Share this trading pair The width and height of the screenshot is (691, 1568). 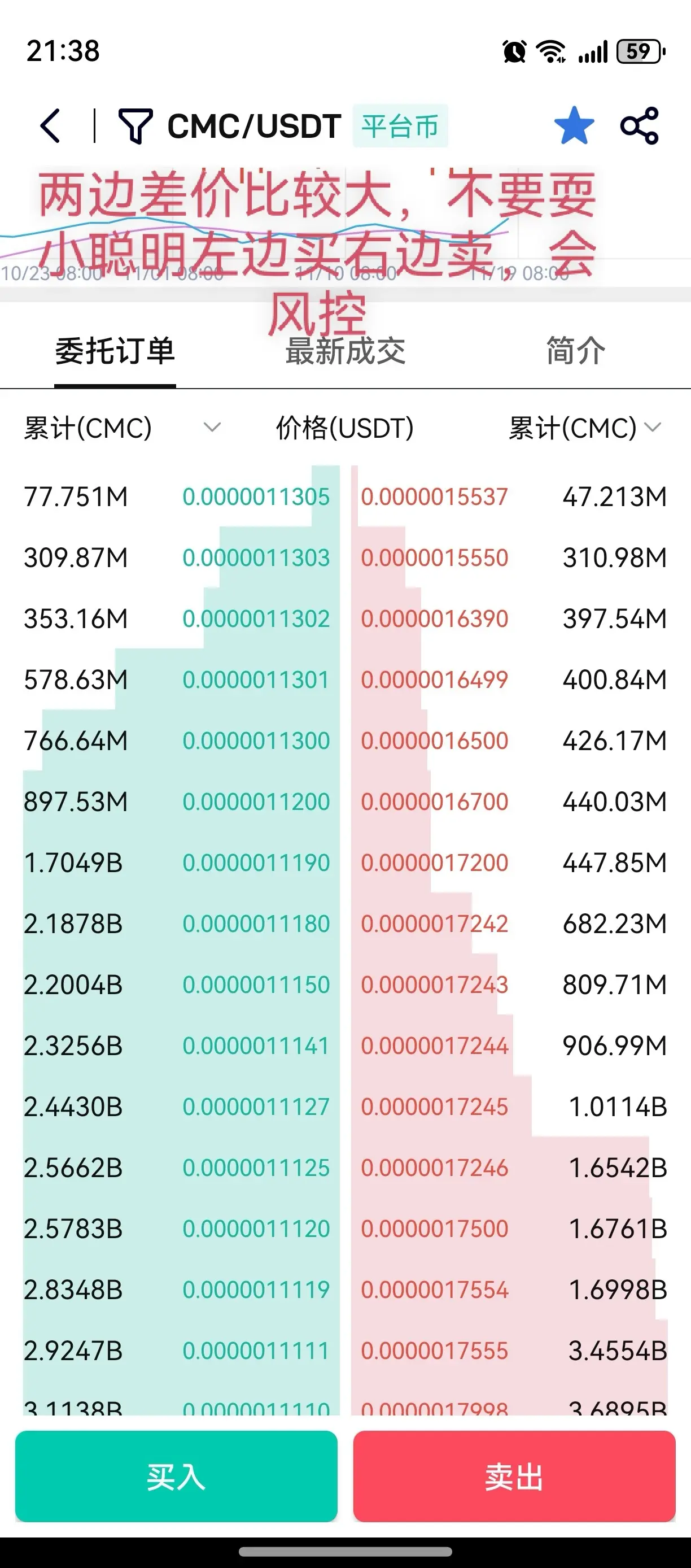pos(640,126)
